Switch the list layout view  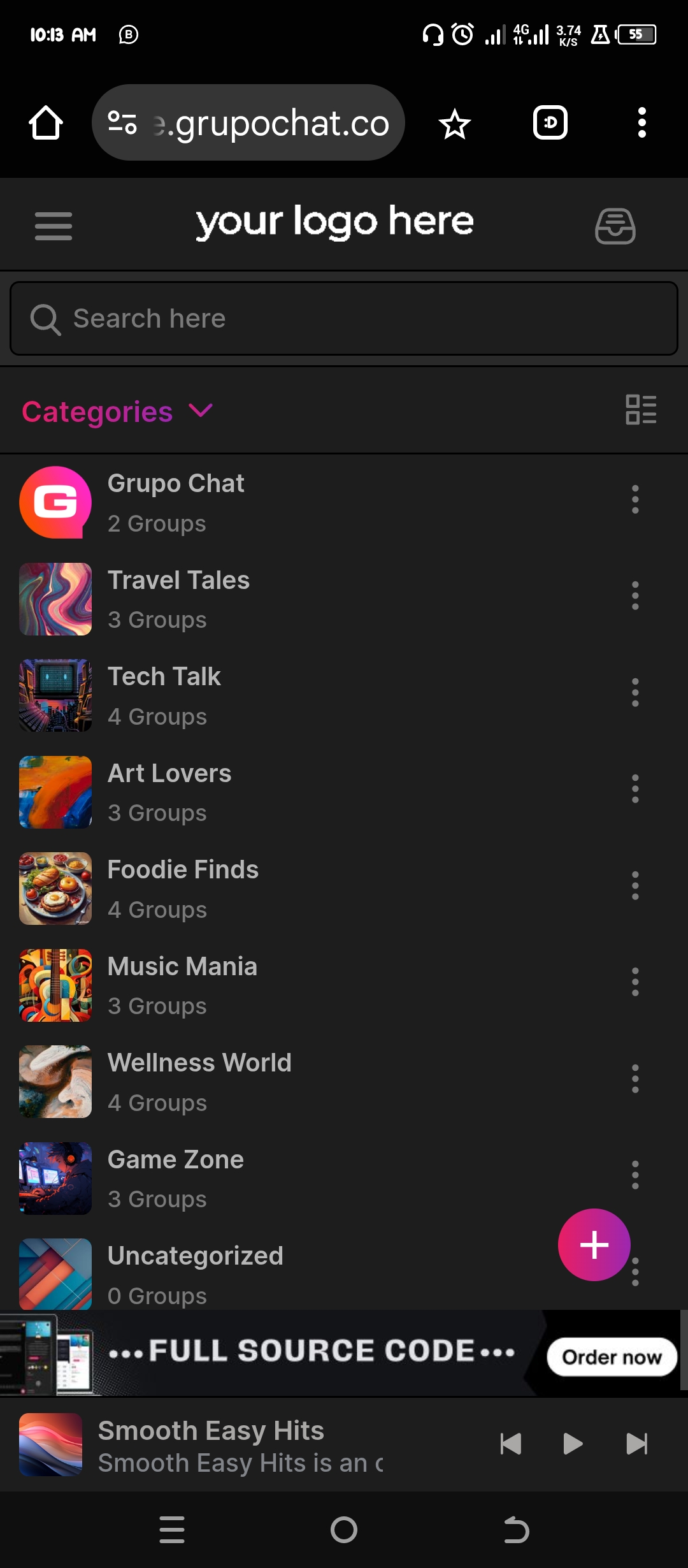click(x=641, y=409)
